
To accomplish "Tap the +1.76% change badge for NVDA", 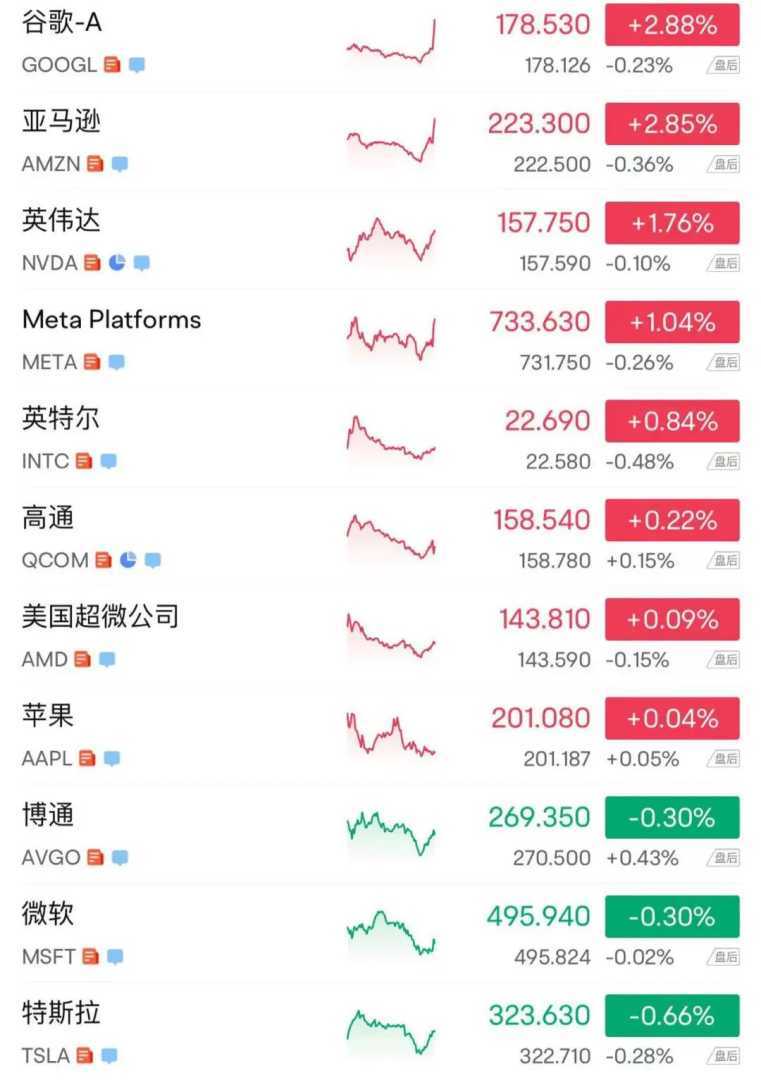I will point(672,223).
